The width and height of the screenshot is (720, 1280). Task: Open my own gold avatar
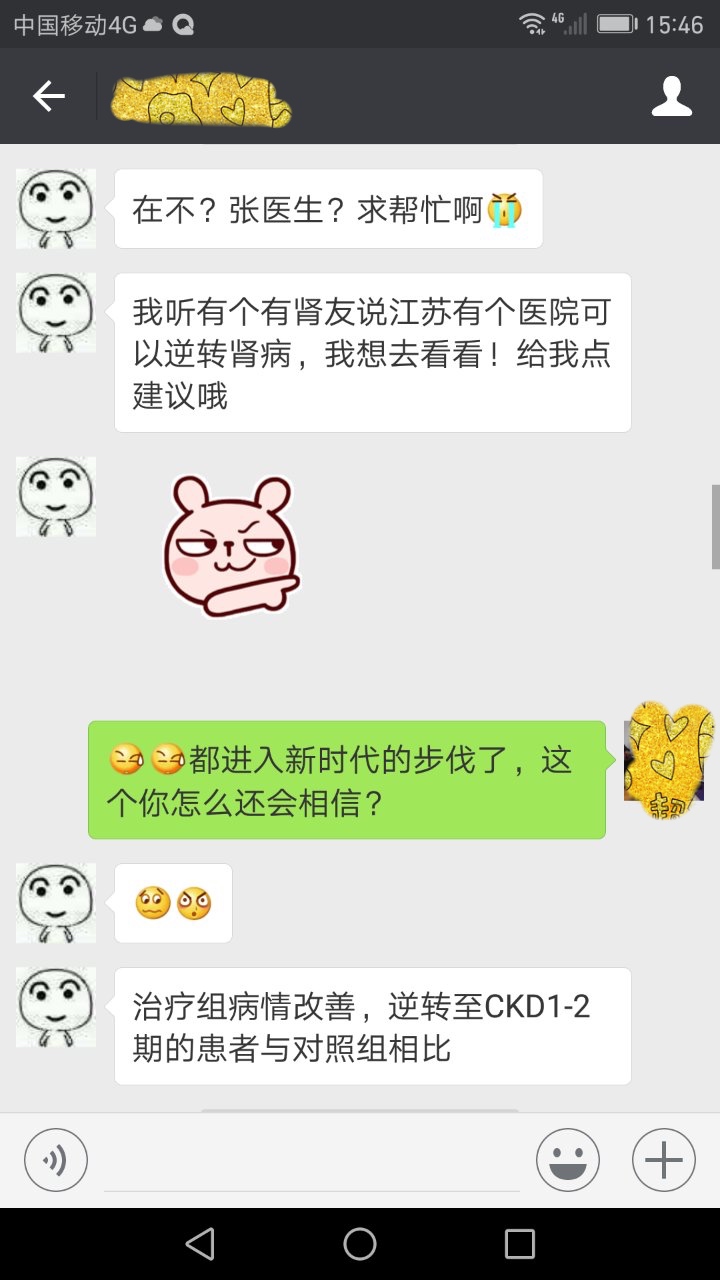point(667,758)
